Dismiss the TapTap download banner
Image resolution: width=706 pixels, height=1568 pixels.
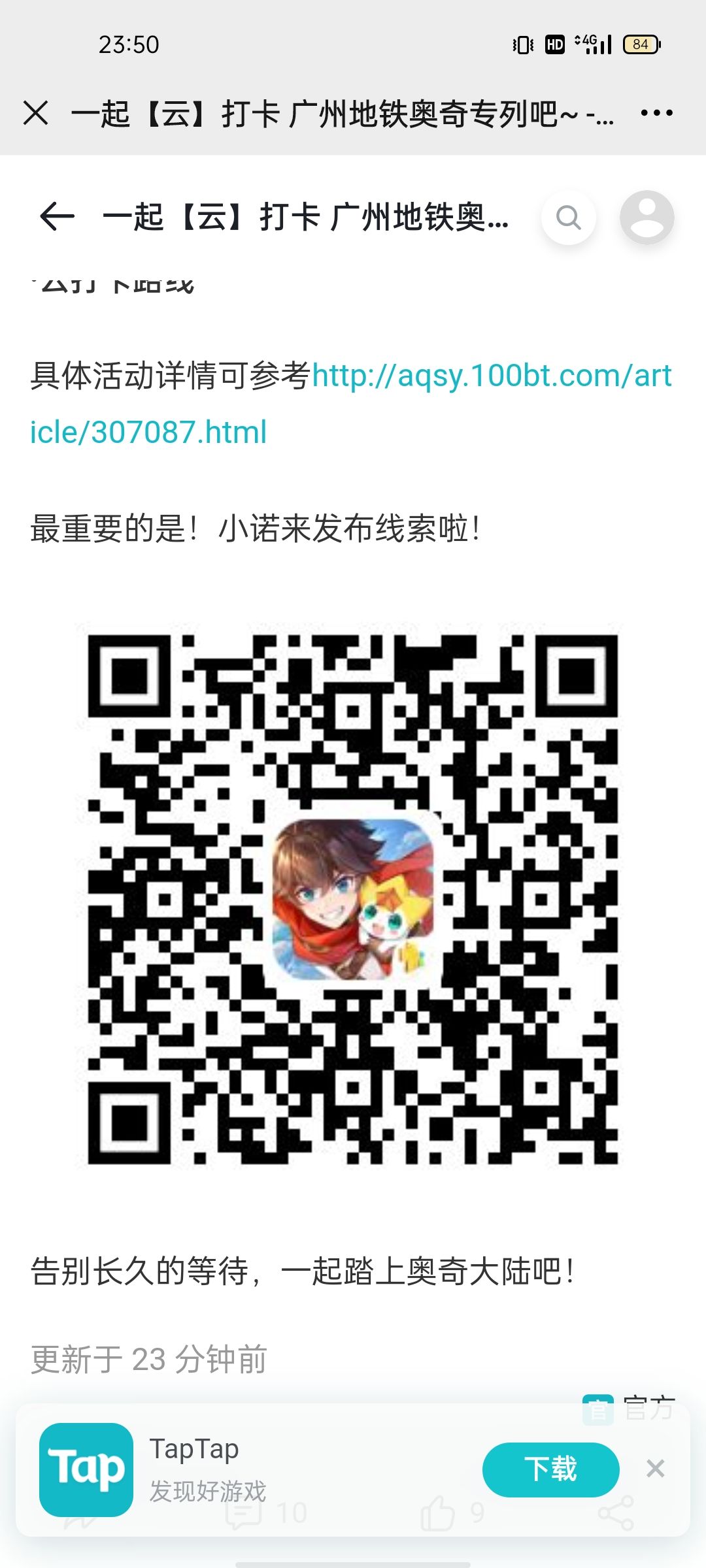pyautogui.click(x=655, y=1469)
